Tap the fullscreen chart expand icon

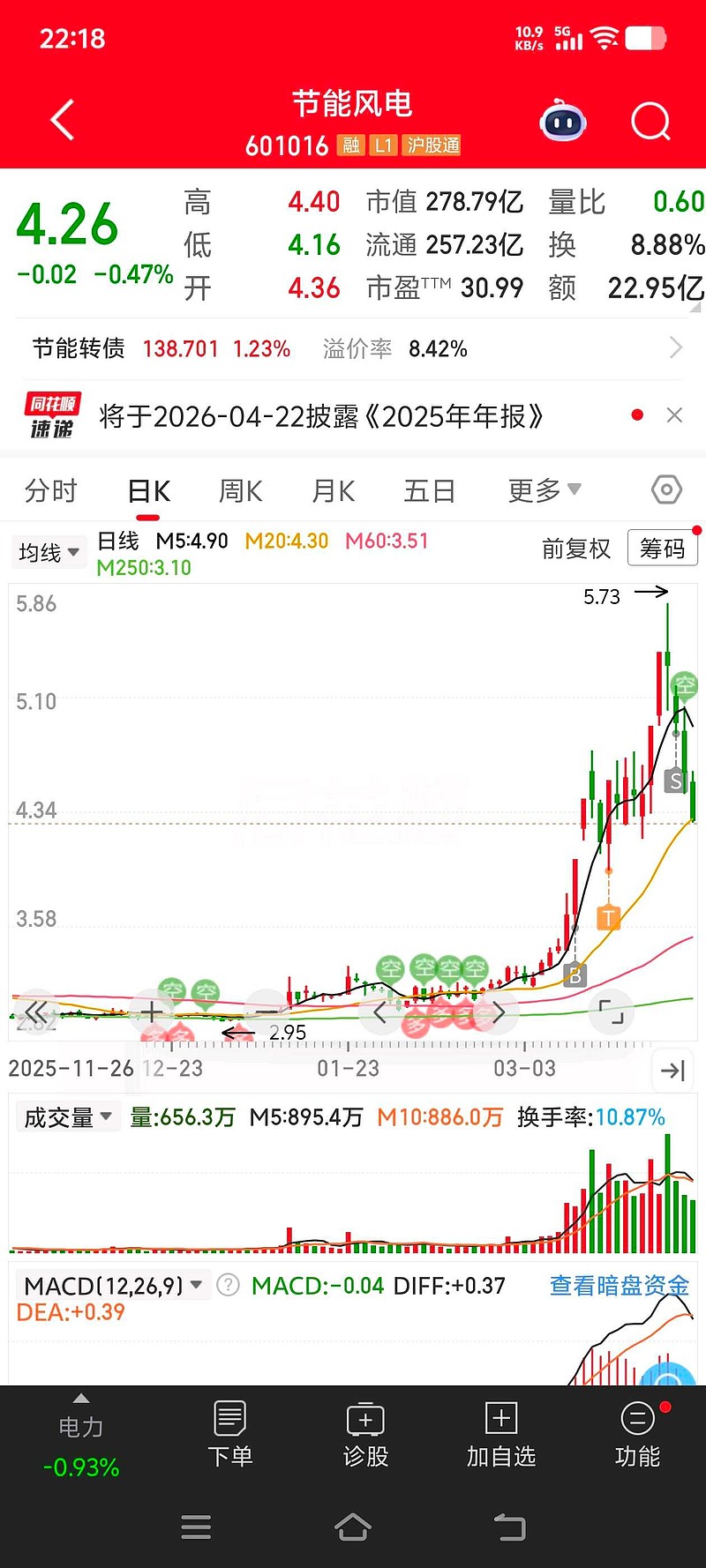[x=612, y=1012]
